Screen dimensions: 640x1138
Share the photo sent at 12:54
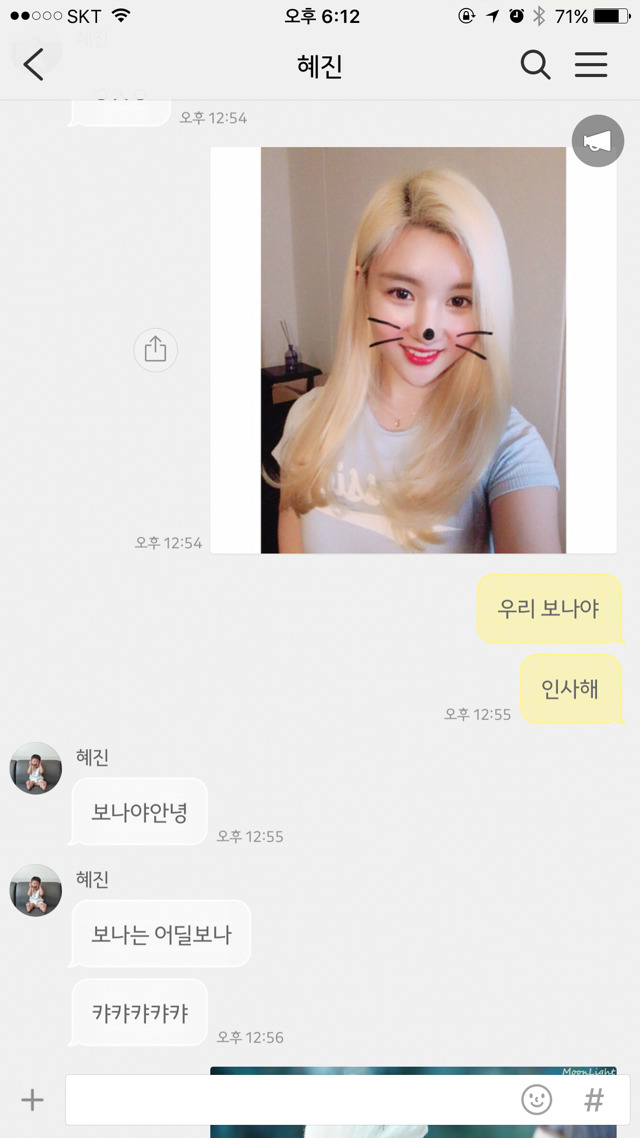pyautogui.click(x=155, y=350)
